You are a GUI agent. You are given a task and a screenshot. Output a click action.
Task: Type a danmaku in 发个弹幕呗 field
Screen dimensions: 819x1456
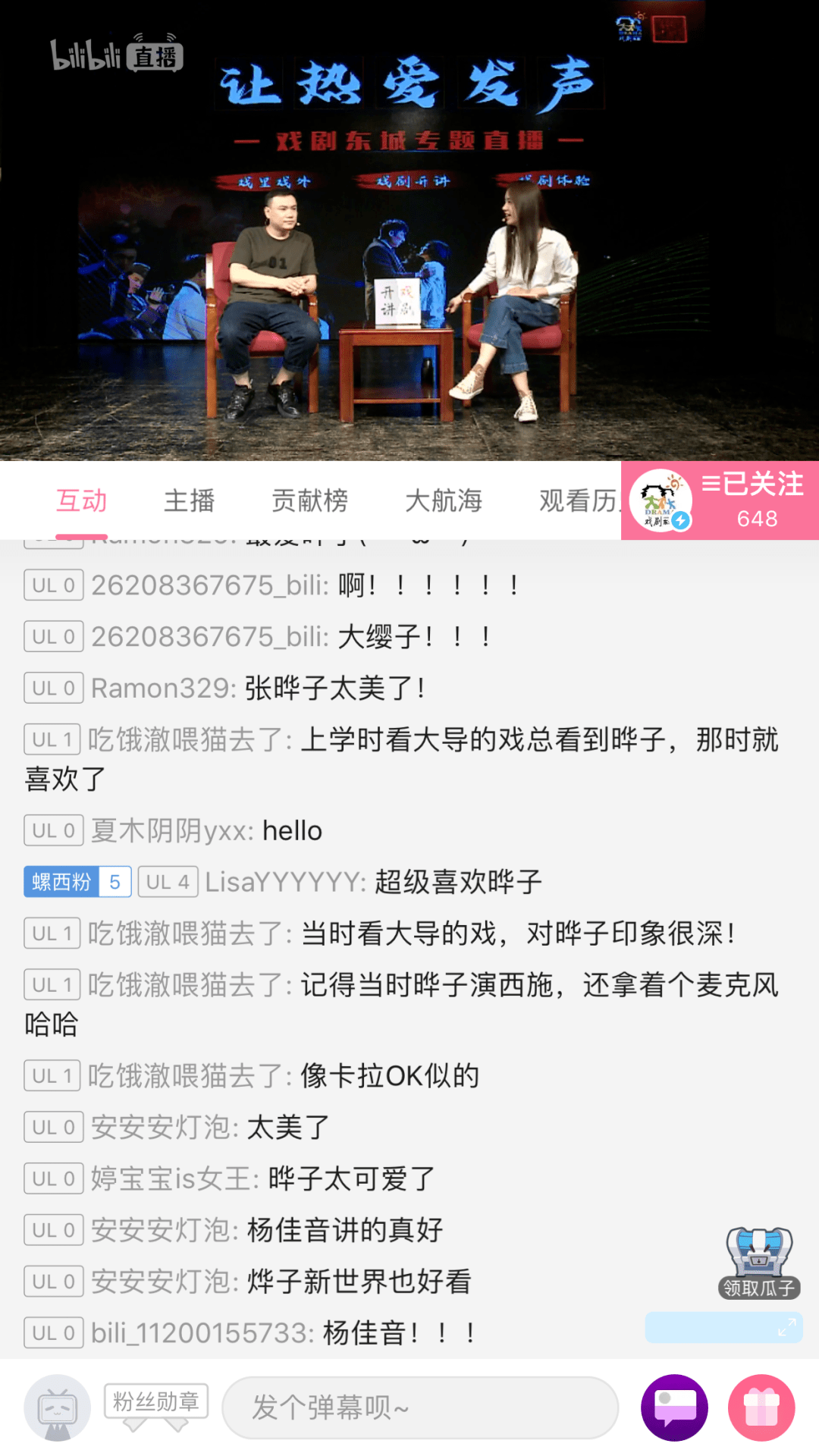click(x=420, y=1407)
